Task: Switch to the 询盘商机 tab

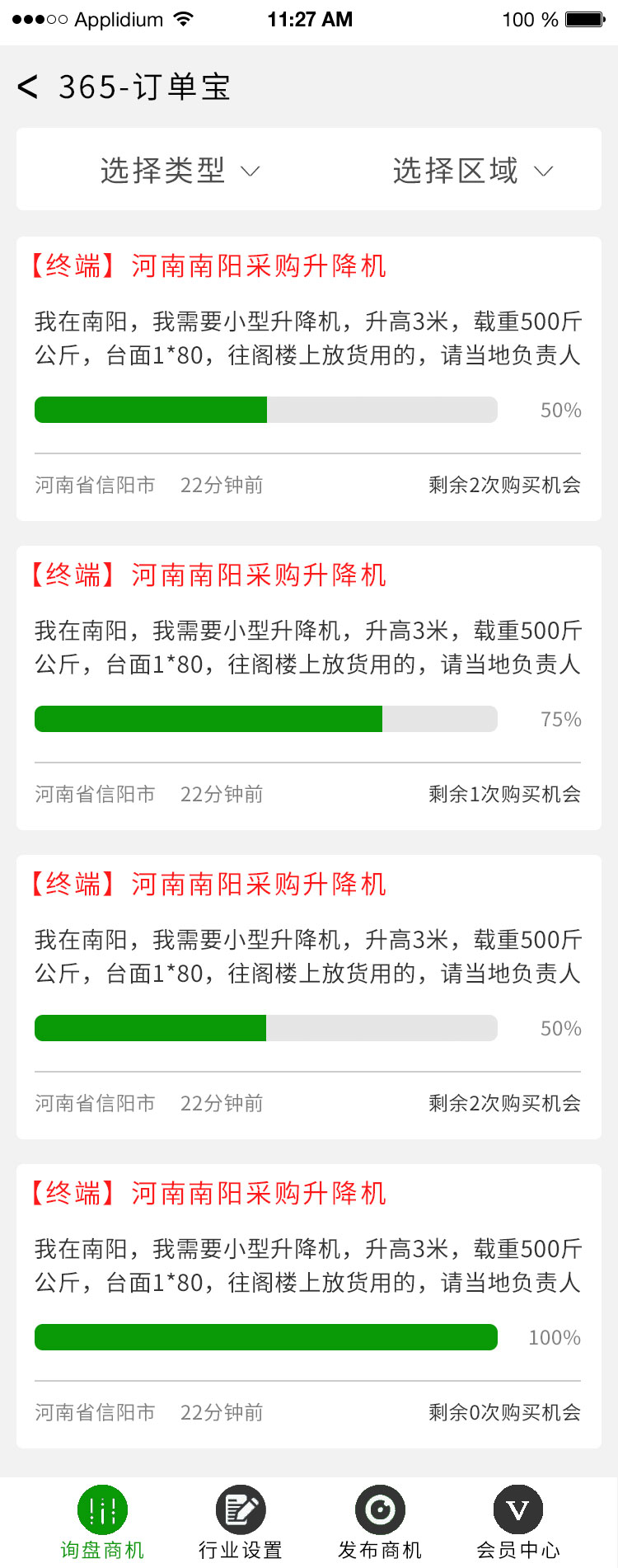Action: [102, 1523]
